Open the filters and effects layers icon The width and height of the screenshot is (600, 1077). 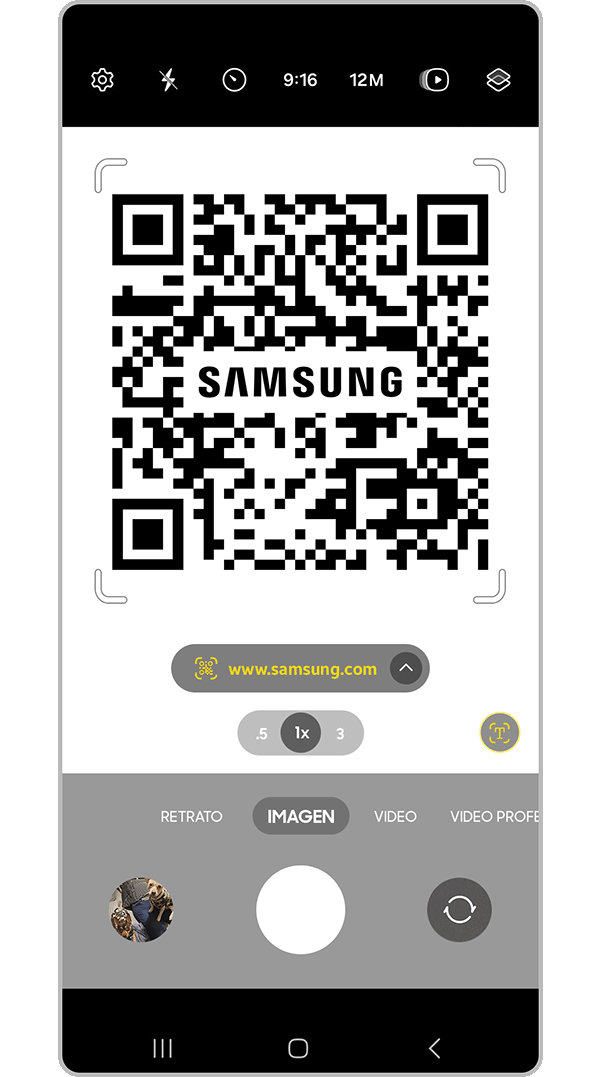tap(498, 80)
